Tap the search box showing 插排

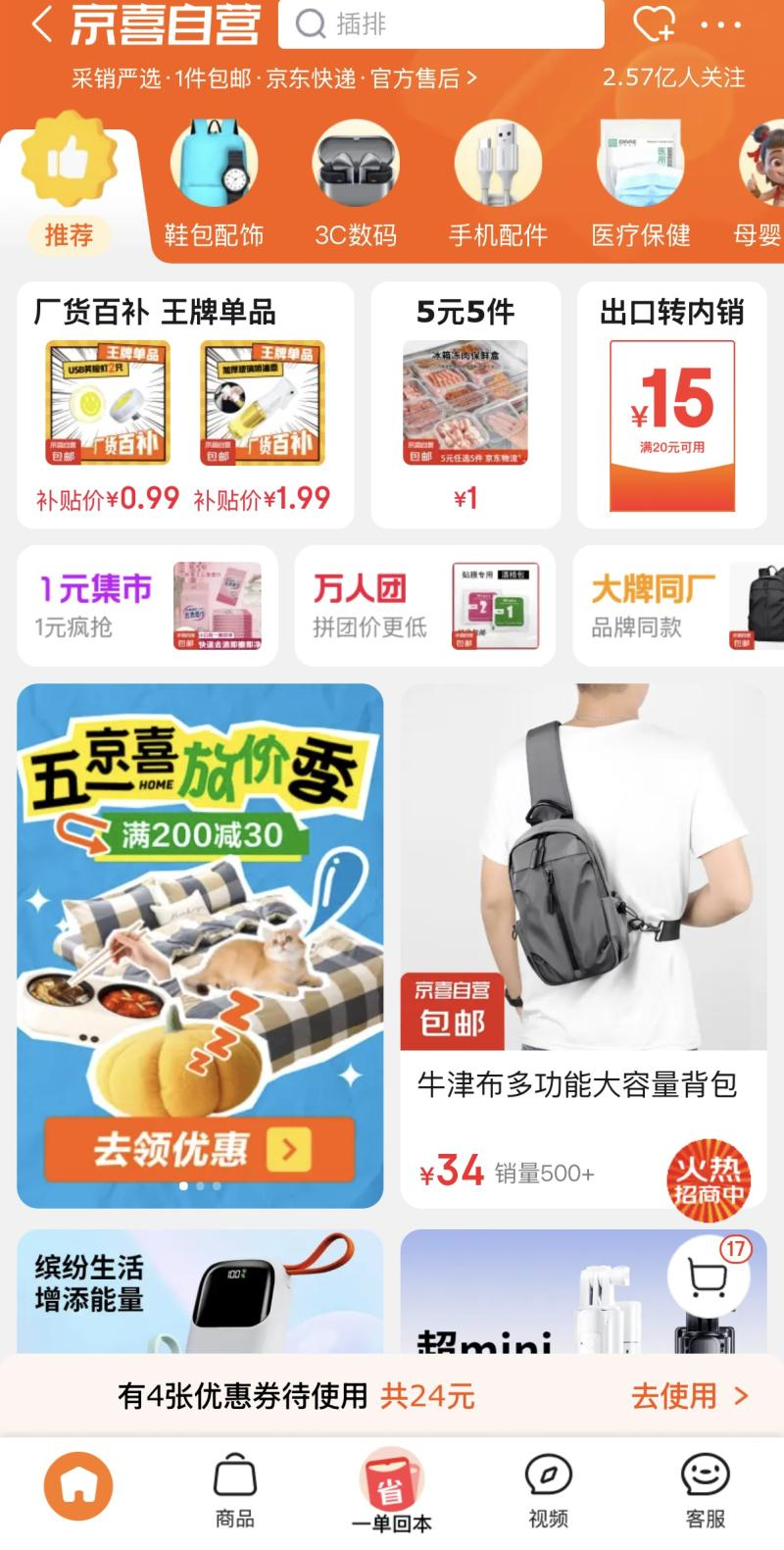(x=441, y=25)
